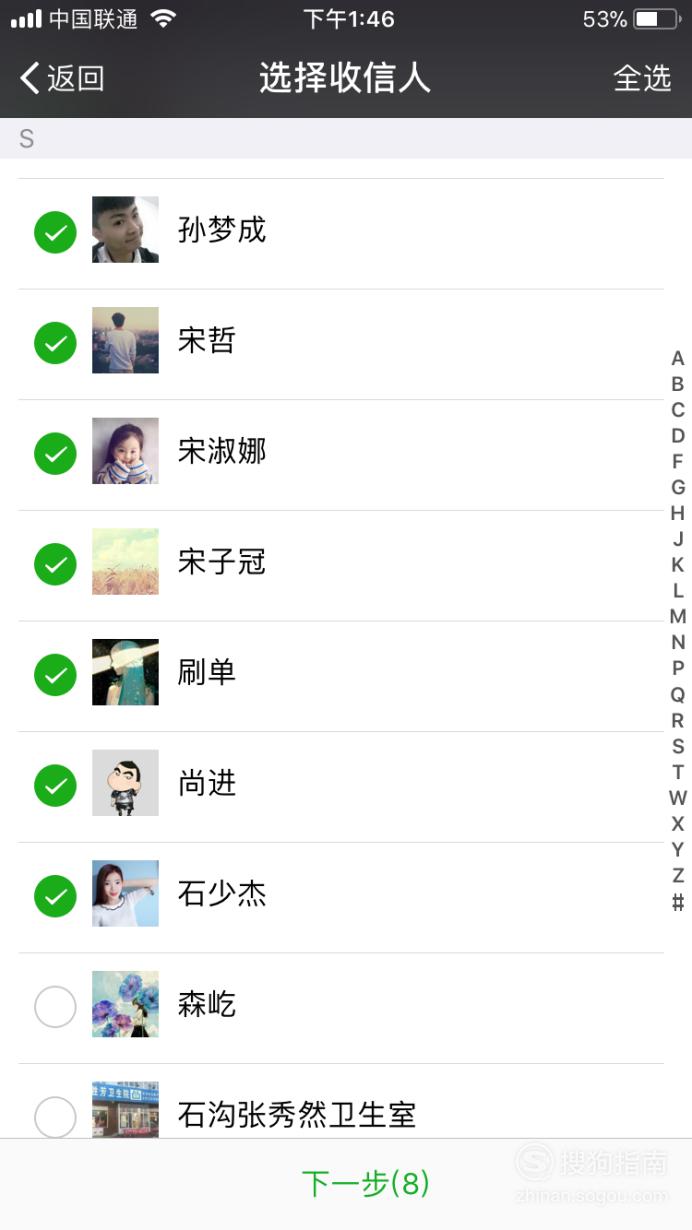Image resolution: width=692 pixels, height=1230 pixels.
Task: Jump to letter M in index
Action: coord(678,616)
